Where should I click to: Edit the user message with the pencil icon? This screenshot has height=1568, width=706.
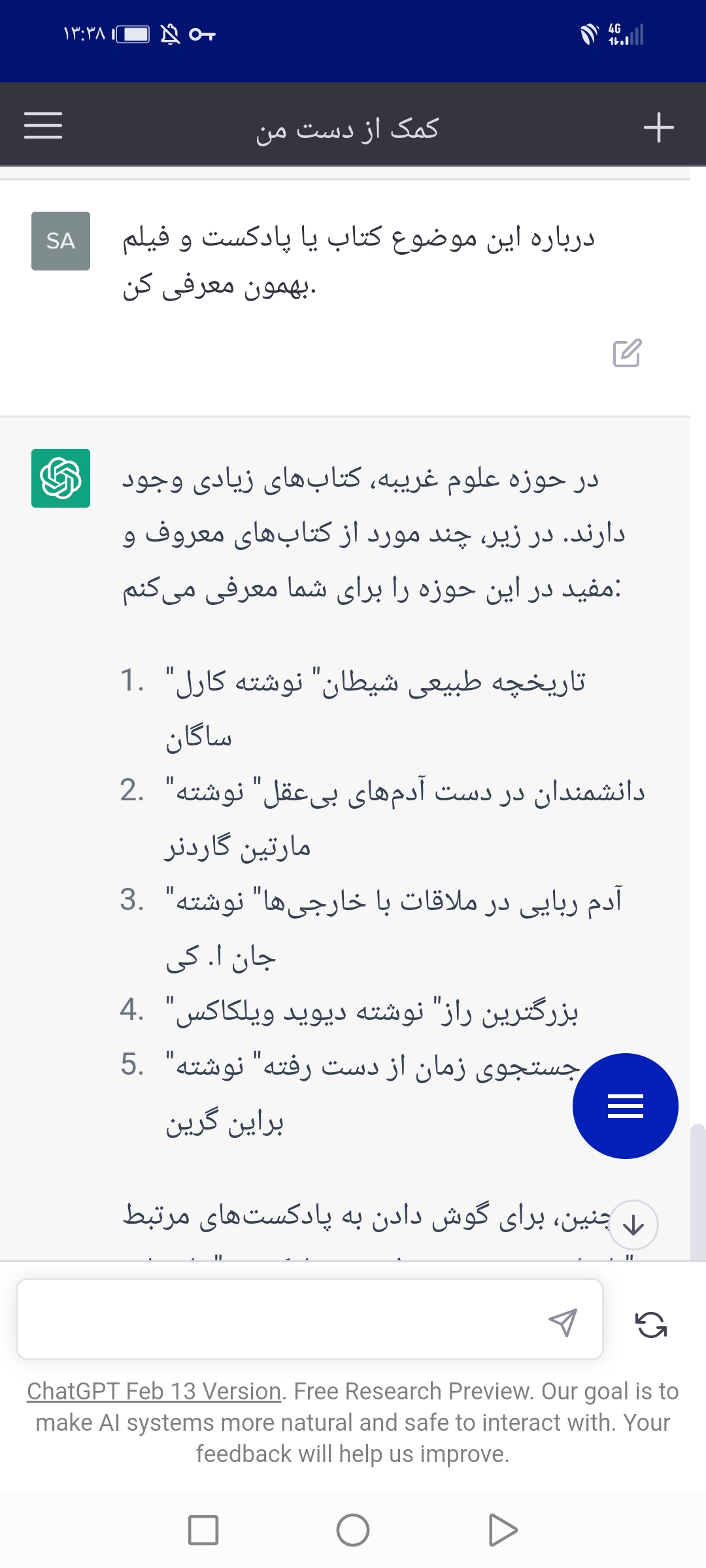(x=627, y=353)
